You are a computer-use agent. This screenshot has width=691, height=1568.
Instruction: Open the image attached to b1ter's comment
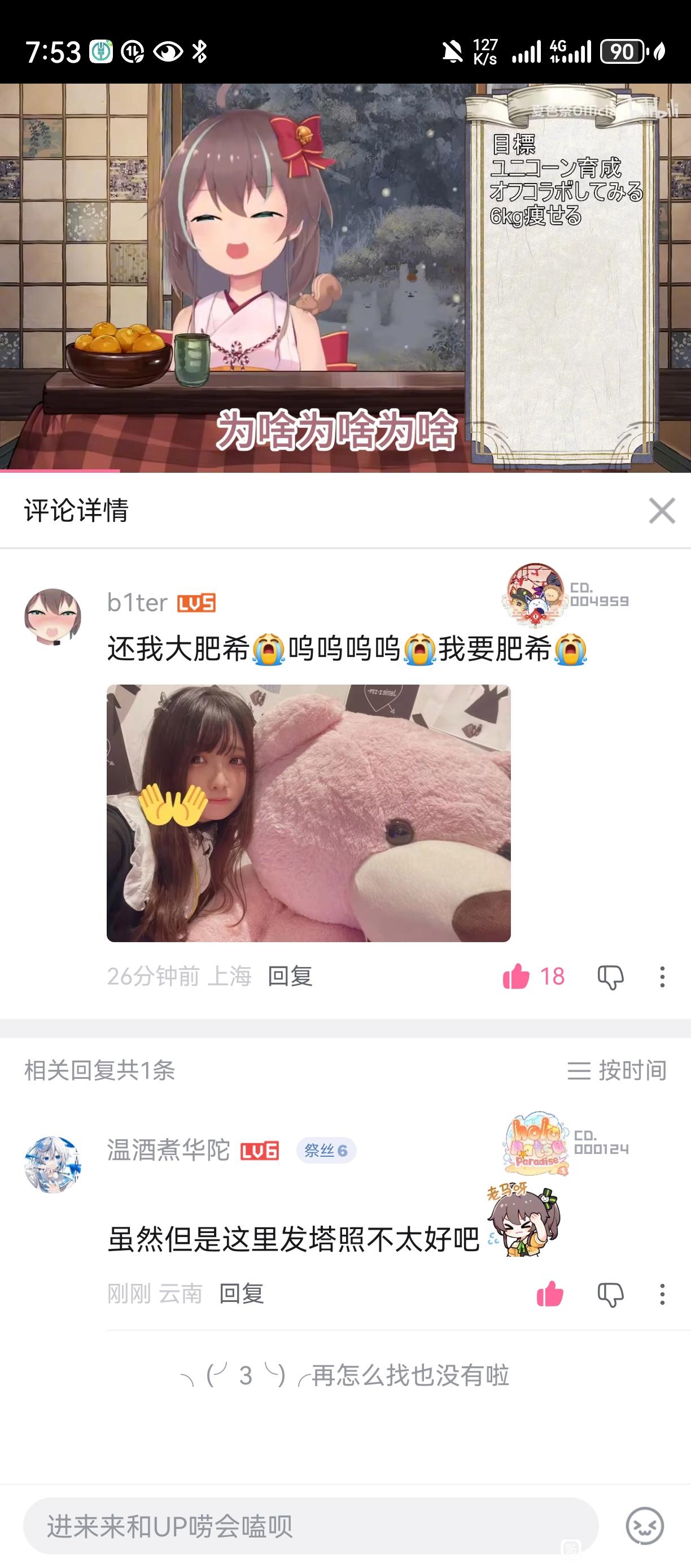308,813
